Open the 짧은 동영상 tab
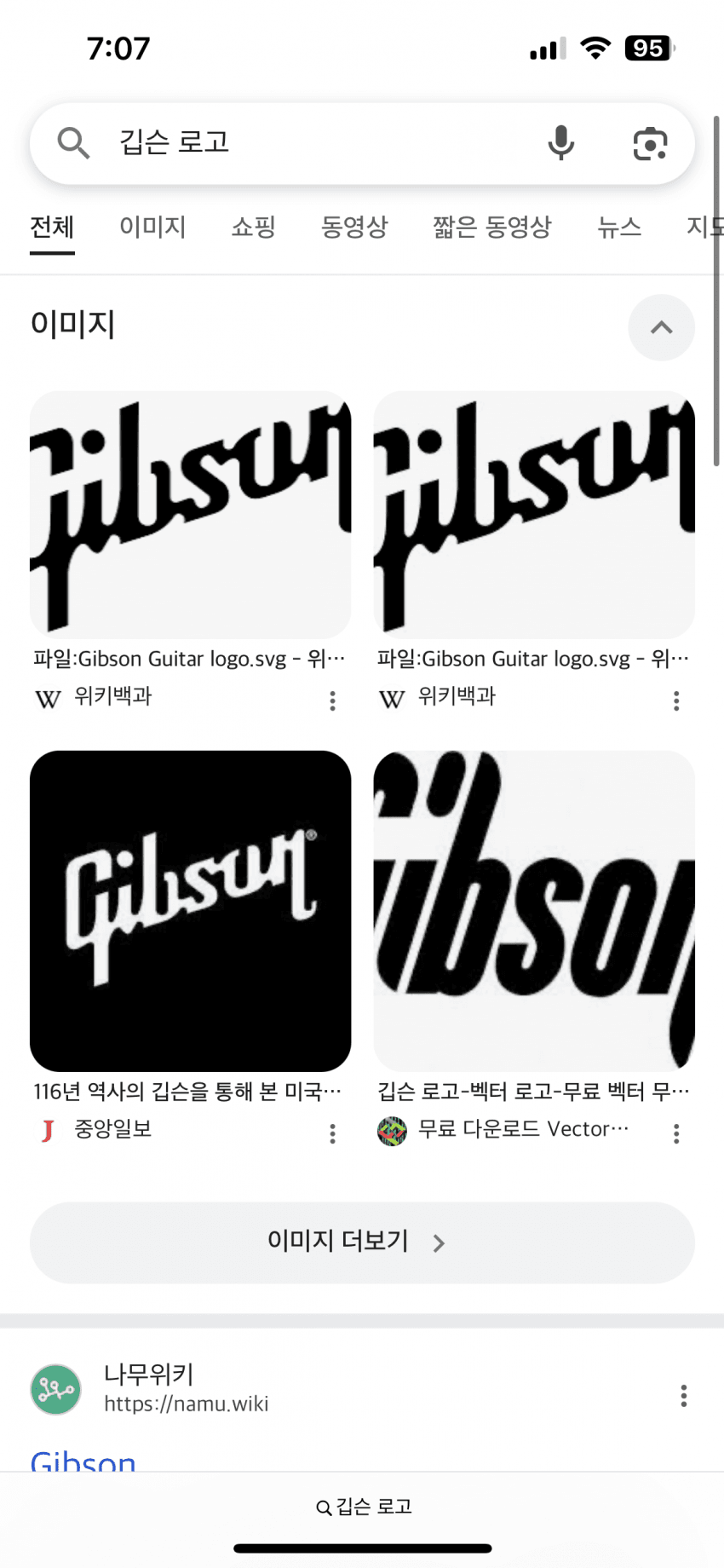Screen dimensions: 724x1568 coord(492,227)
